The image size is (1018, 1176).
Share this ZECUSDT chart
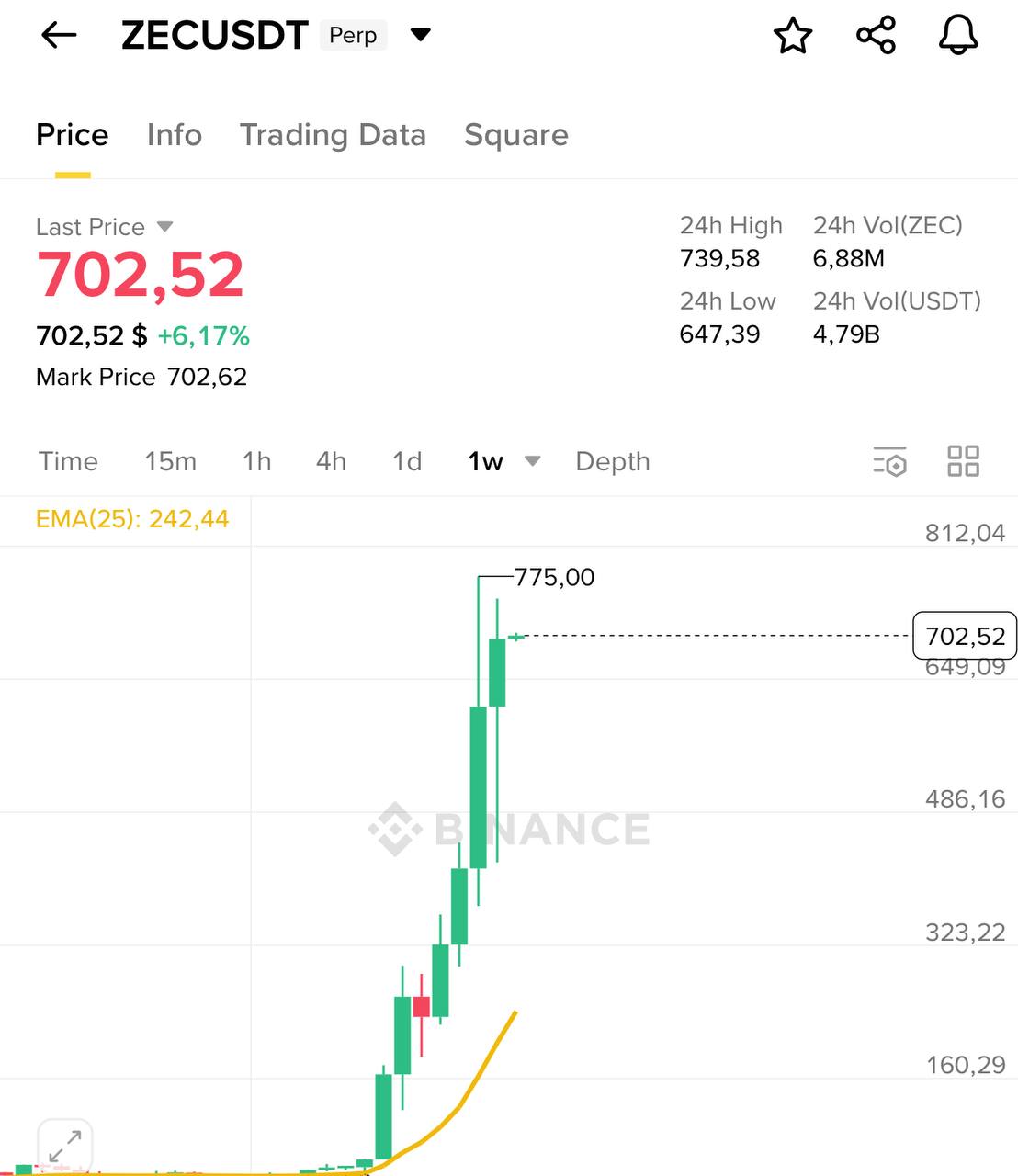(876, 36)
